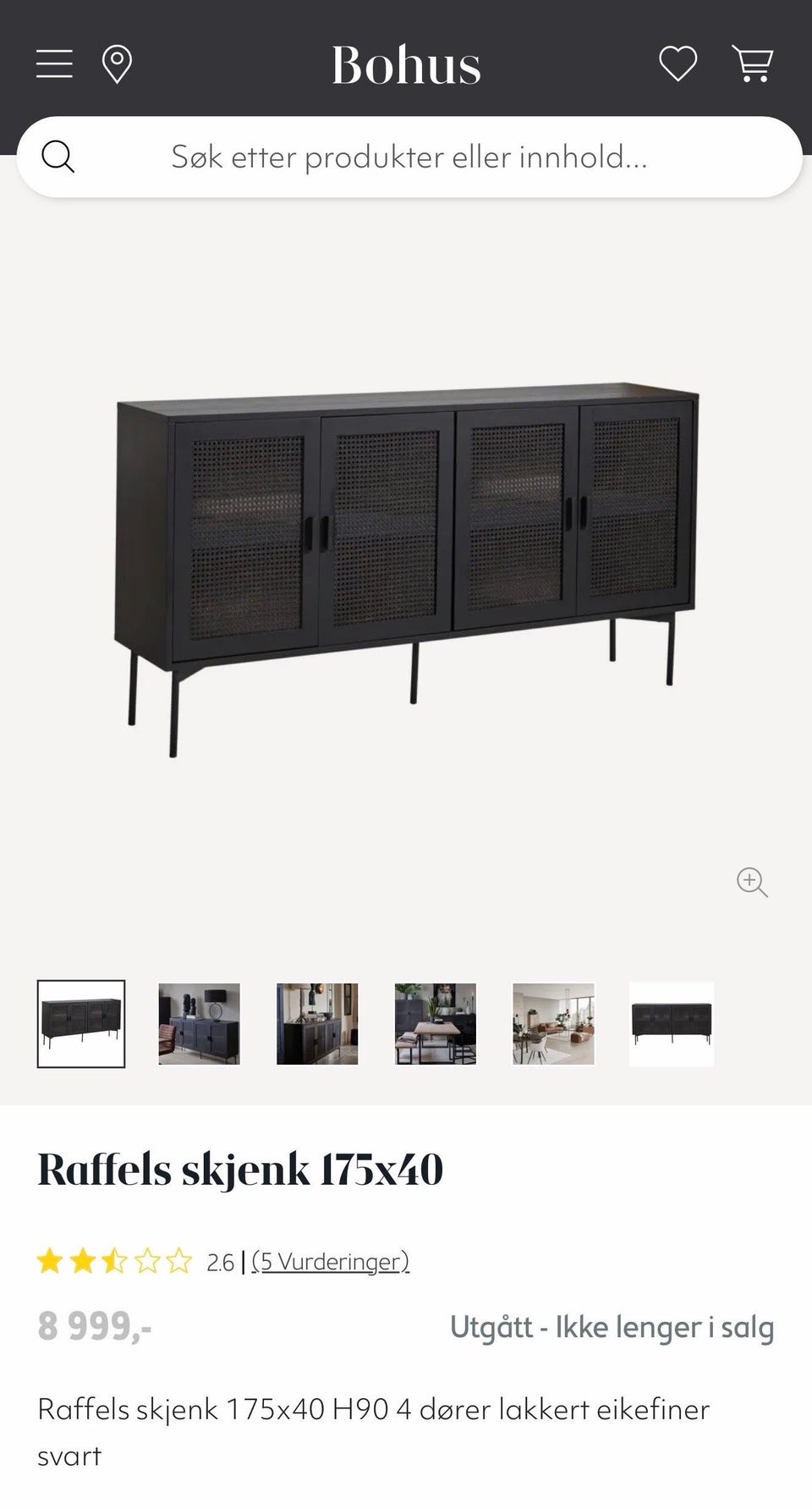View the second thumbnail with lamp
Image resolution: width=812 pixels, height=1509 pixels.
(199, 1023)
